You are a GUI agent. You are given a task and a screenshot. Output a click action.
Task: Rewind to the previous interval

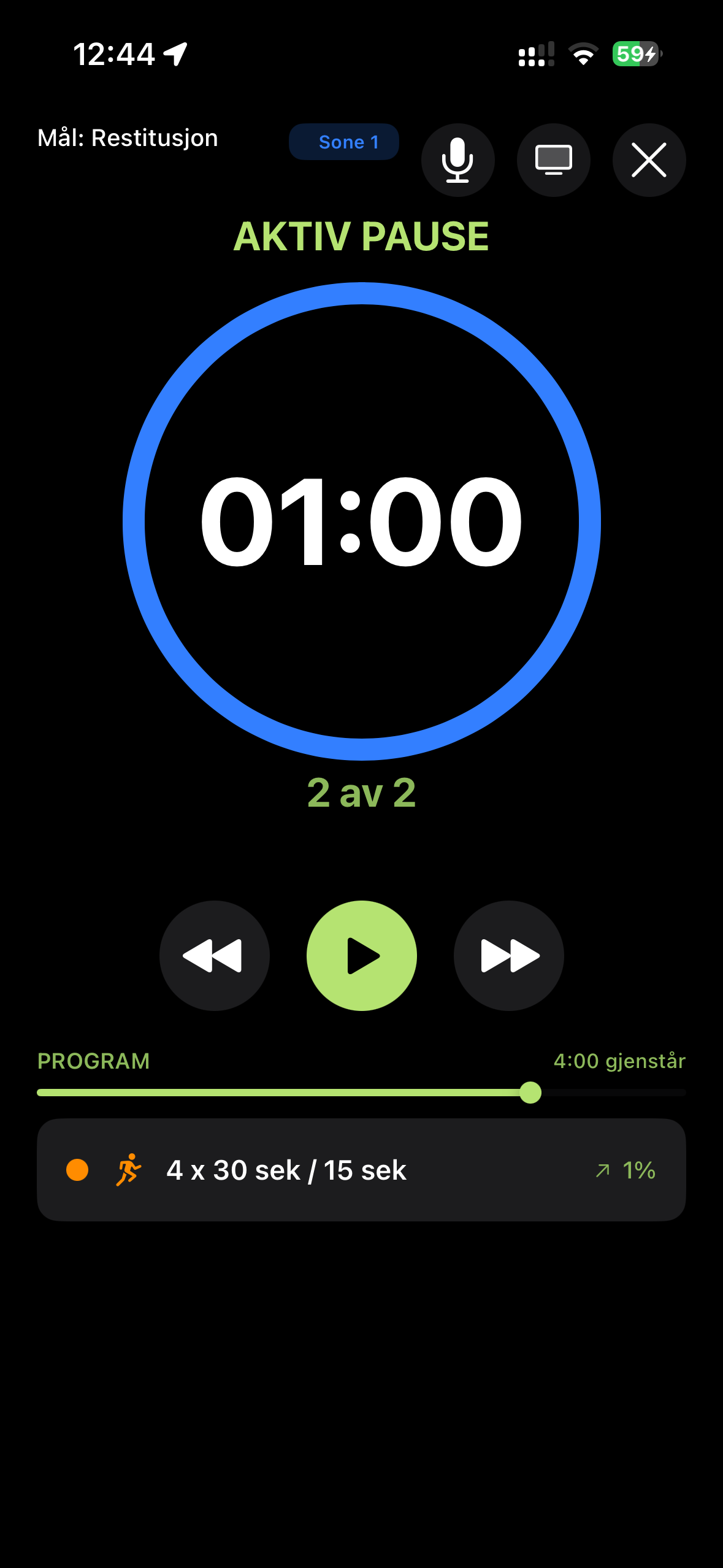click(215, 955)
